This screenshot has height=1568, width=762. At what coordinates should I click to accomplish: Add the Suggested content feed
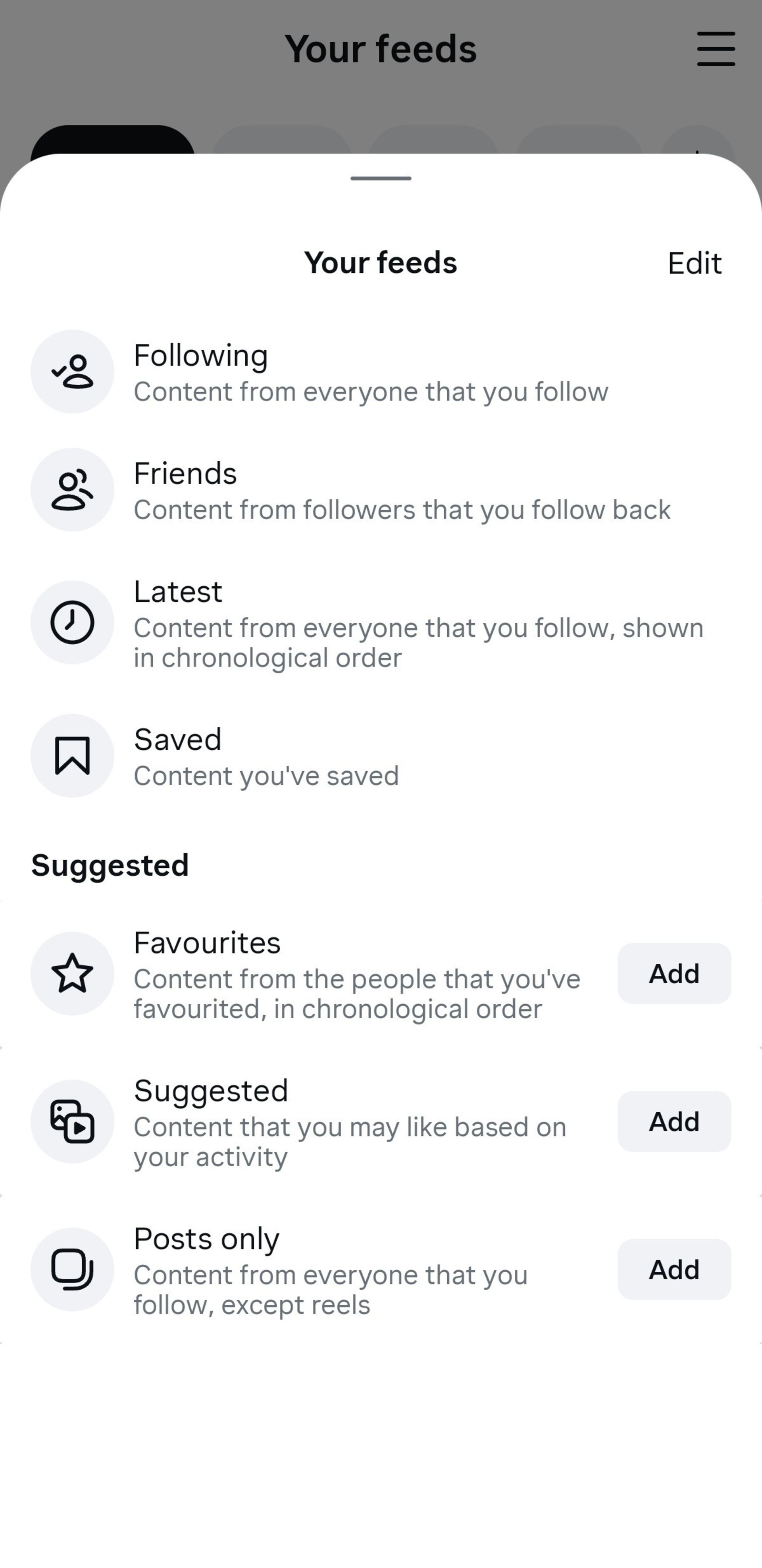point(674,1122)
